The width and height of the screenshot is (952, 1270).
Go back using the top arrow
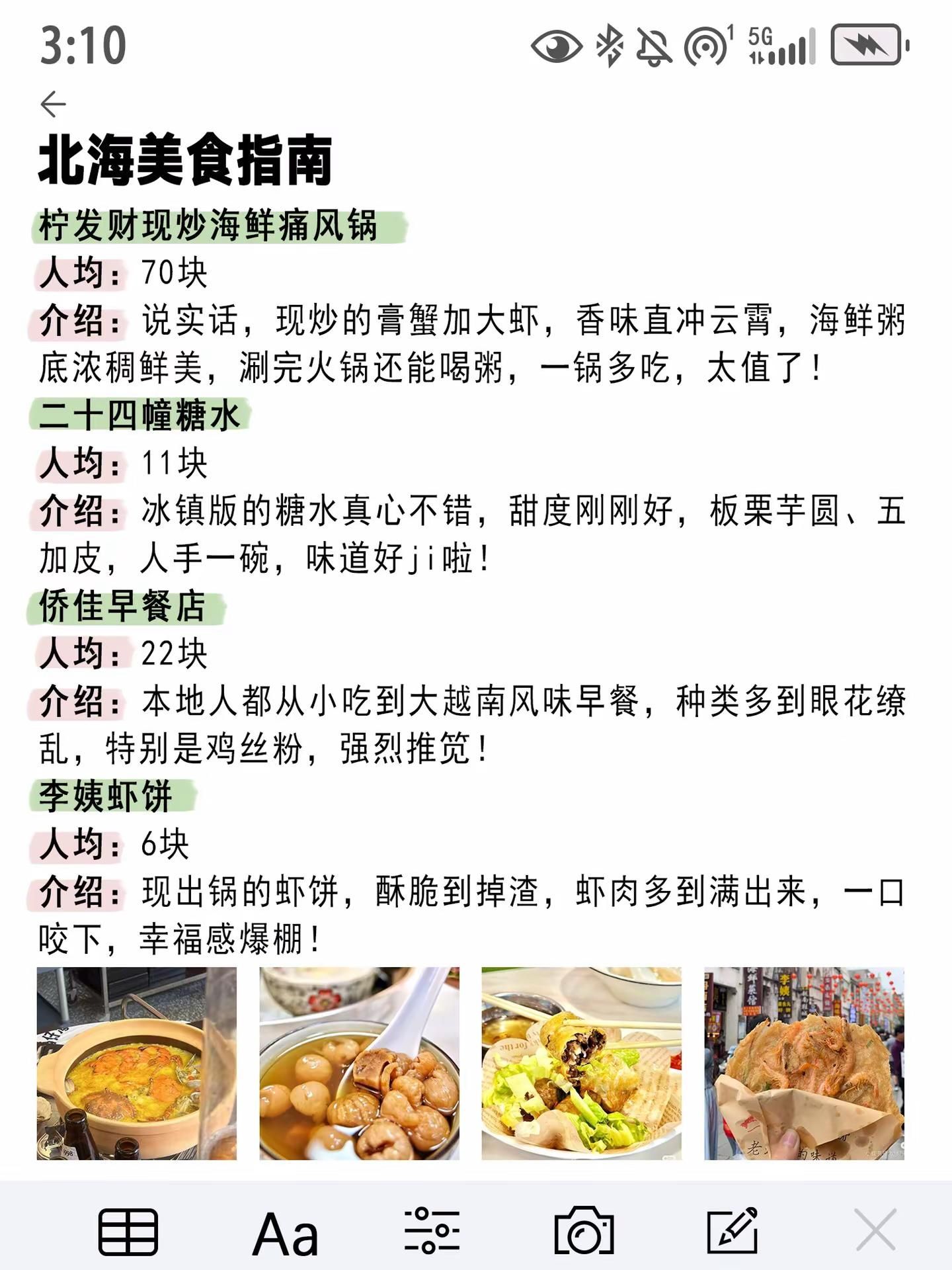(x=54, y=105)
